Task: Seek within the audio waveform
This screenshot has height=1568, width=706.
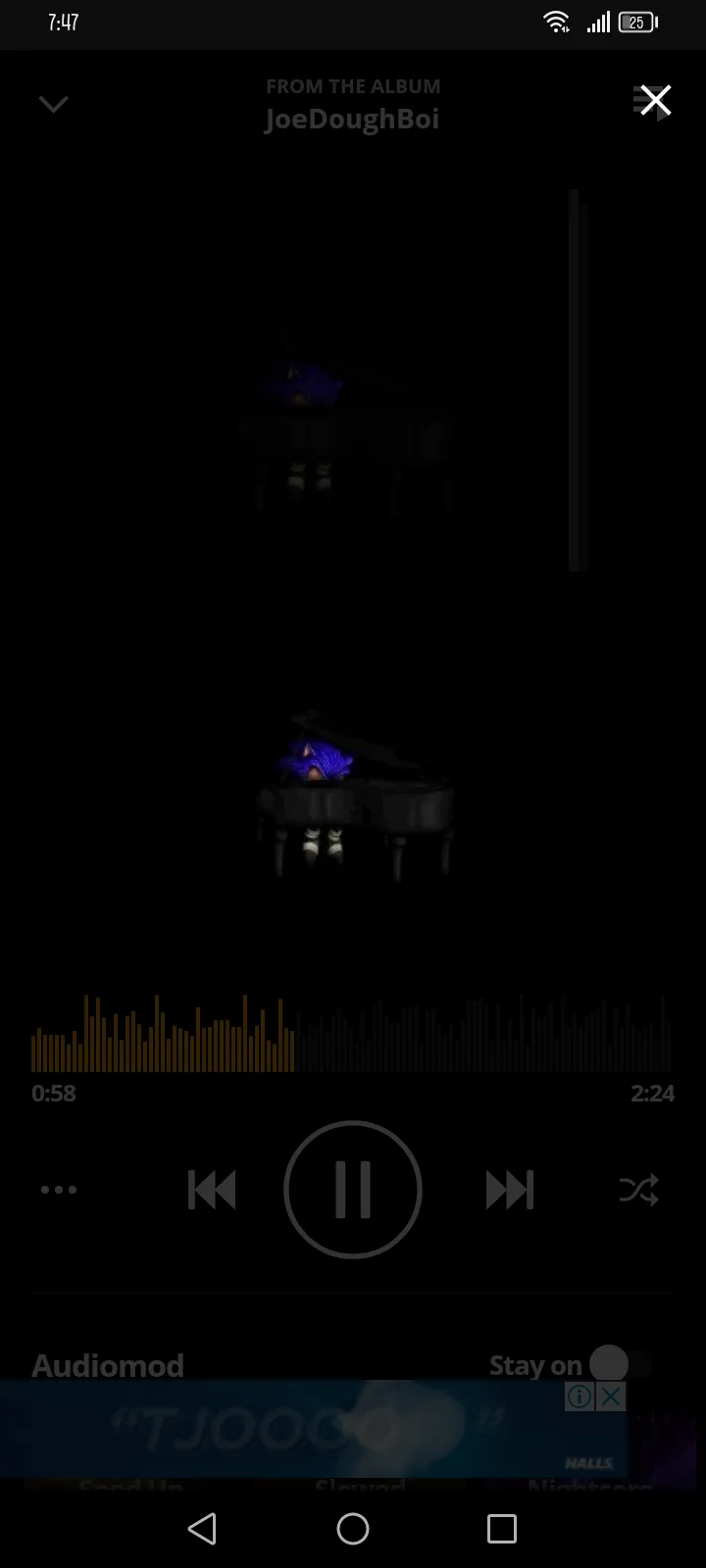Action: point(353,1033)
